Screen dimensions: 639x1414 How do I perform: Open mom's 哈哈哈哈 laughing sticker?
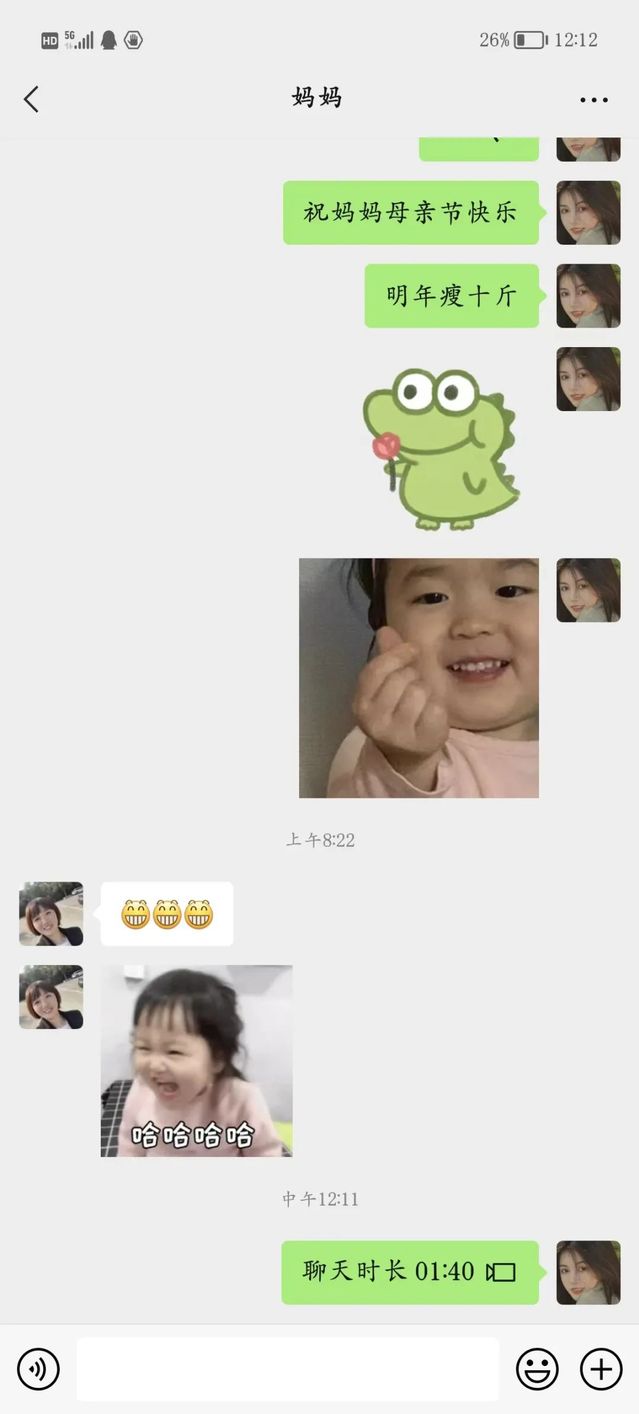(x=196, y=1060)
